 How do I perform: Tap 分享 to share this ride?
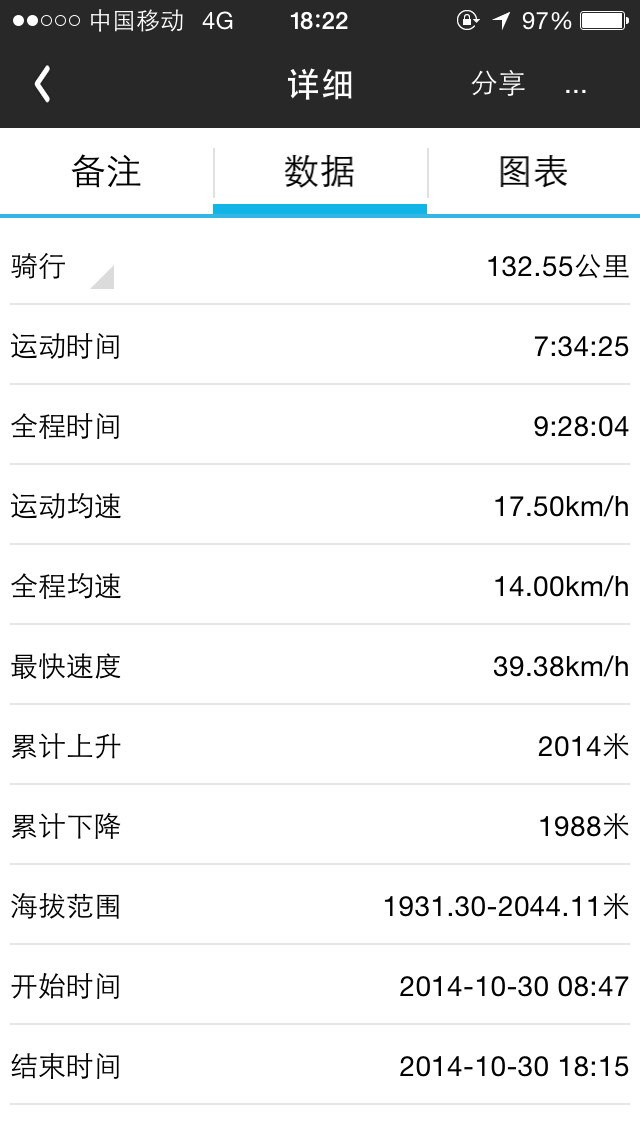pyautogui.click(x=498, y=84)
